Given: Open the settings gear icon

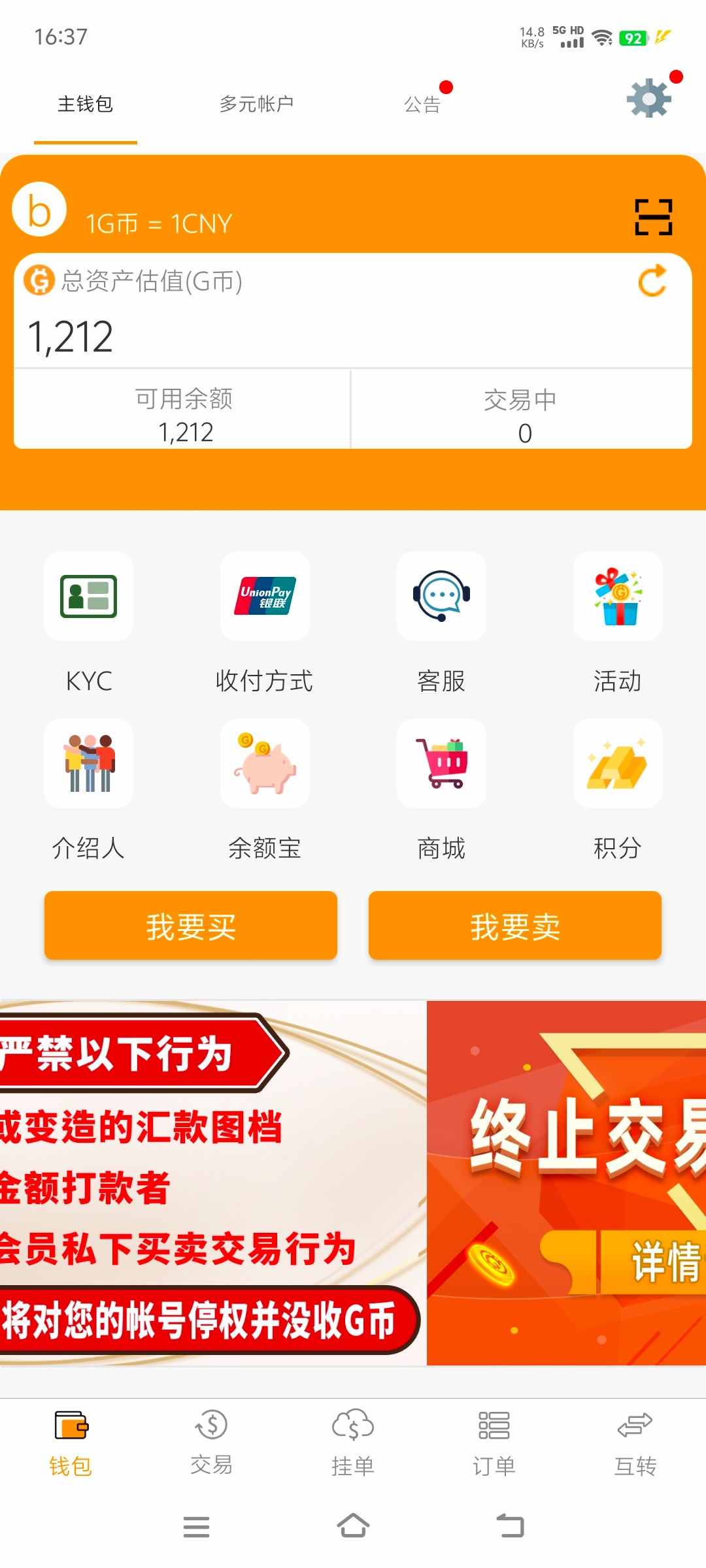Looking at the screenshot, I should (x=648, y=99).
